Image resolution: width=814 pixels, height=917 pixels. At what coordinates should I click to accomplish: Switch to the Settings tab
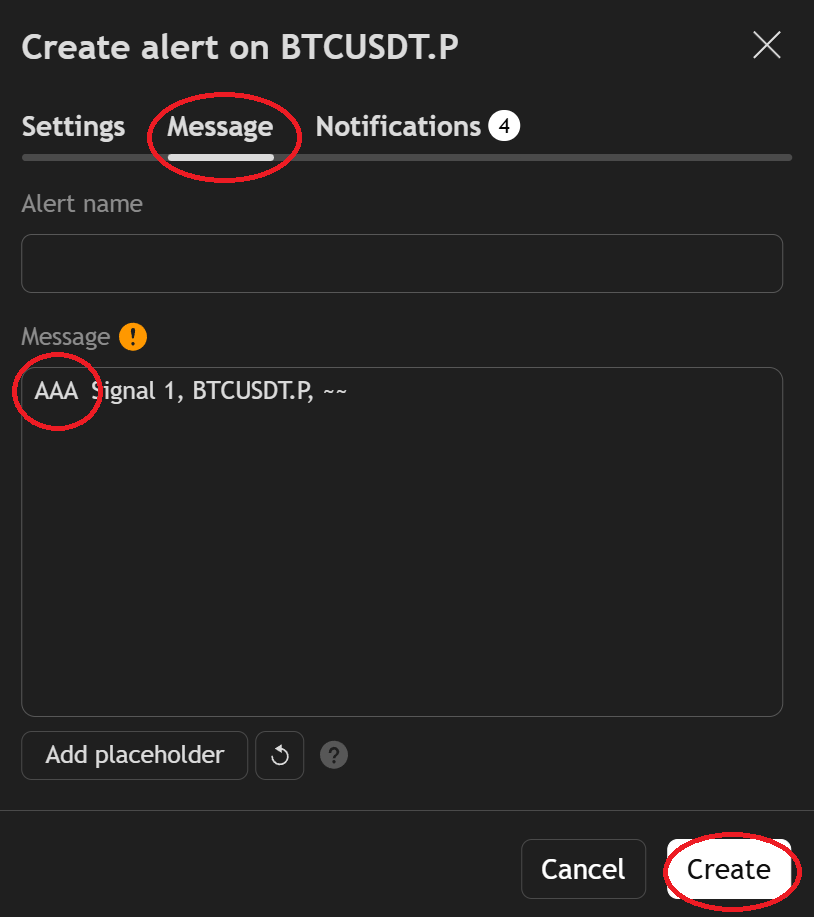coord(73,127)
